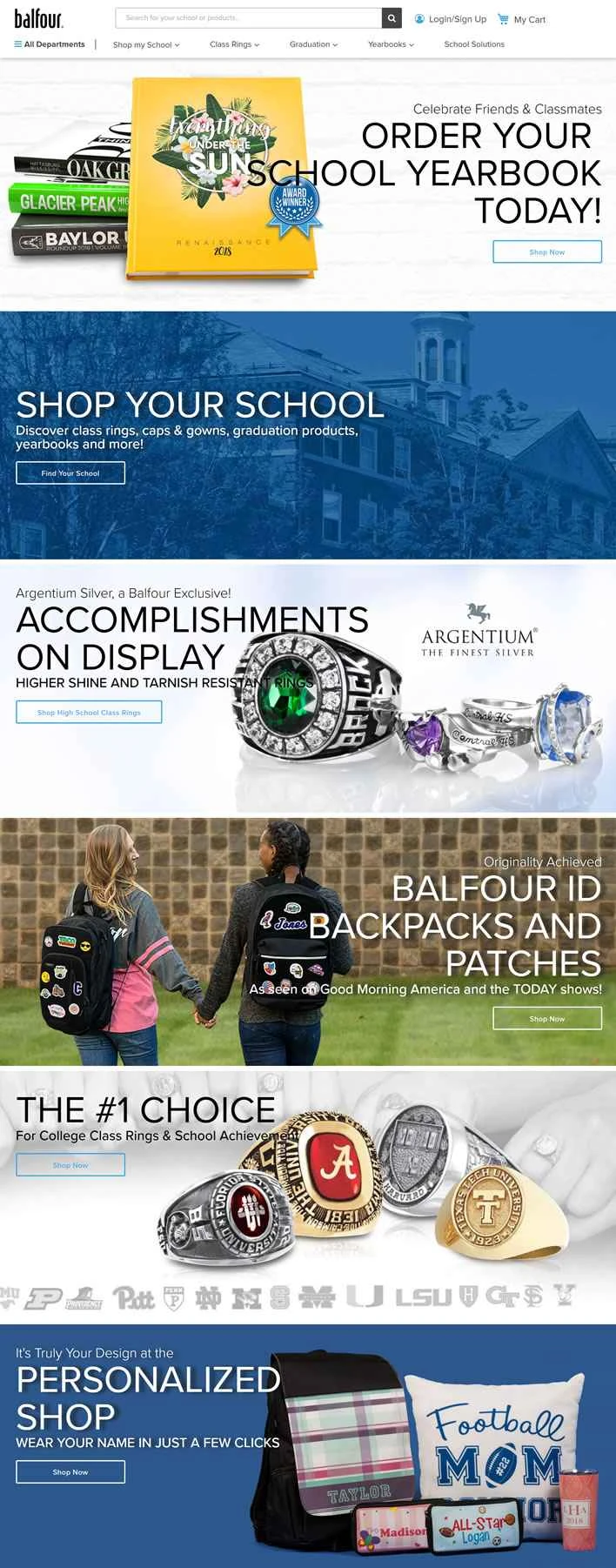Select the Find Your School button
Viewport: 616px width, 1568px height.
click(x=70, y=473)
